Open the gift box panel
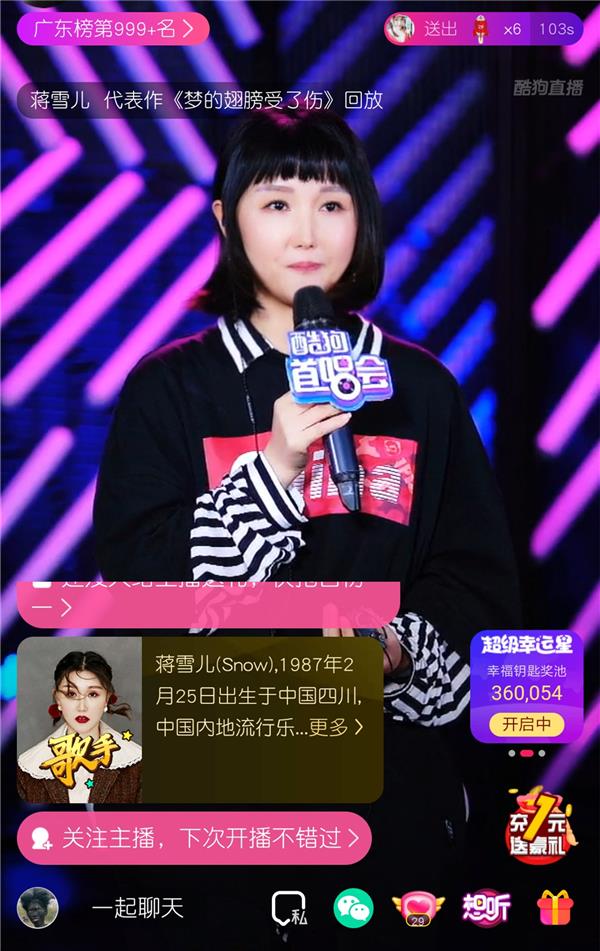This screenshot has width=600, height=951. pos(555,908)
